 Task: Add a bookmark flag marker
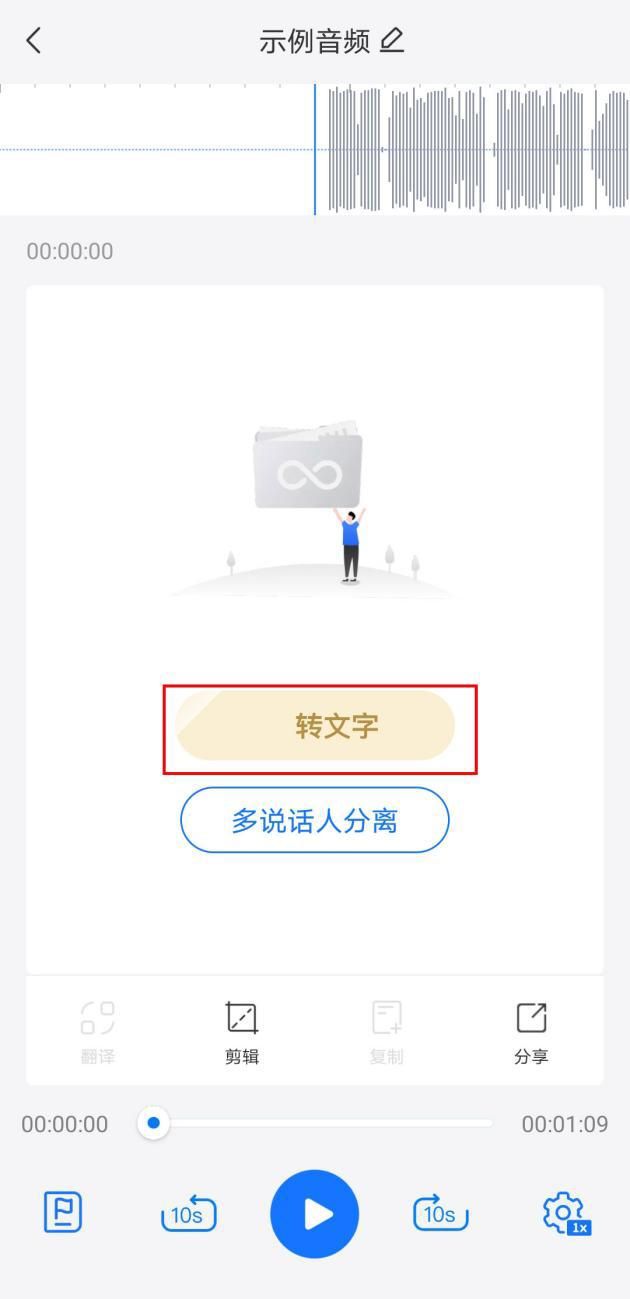point(63,1213)
